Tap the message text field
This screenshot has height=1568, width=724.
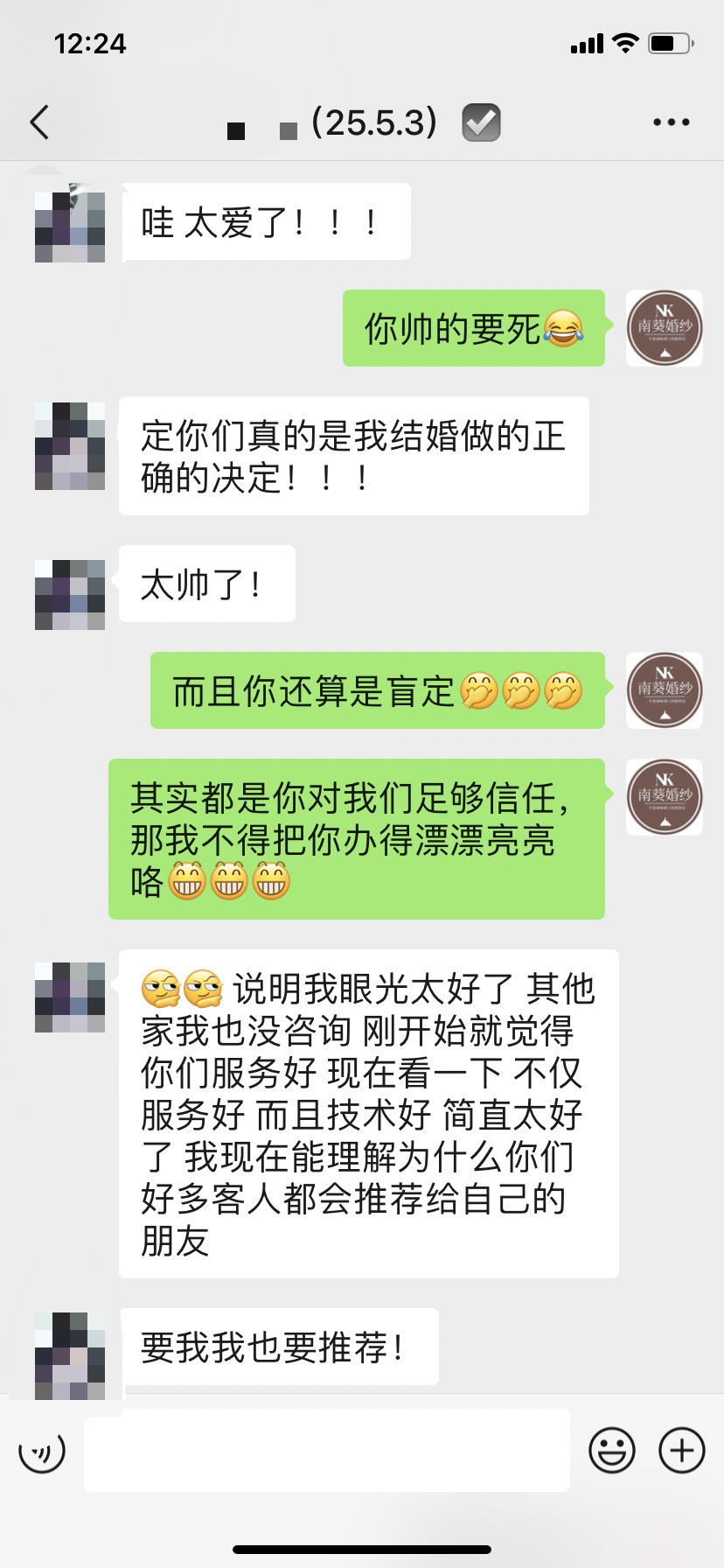327,1450
